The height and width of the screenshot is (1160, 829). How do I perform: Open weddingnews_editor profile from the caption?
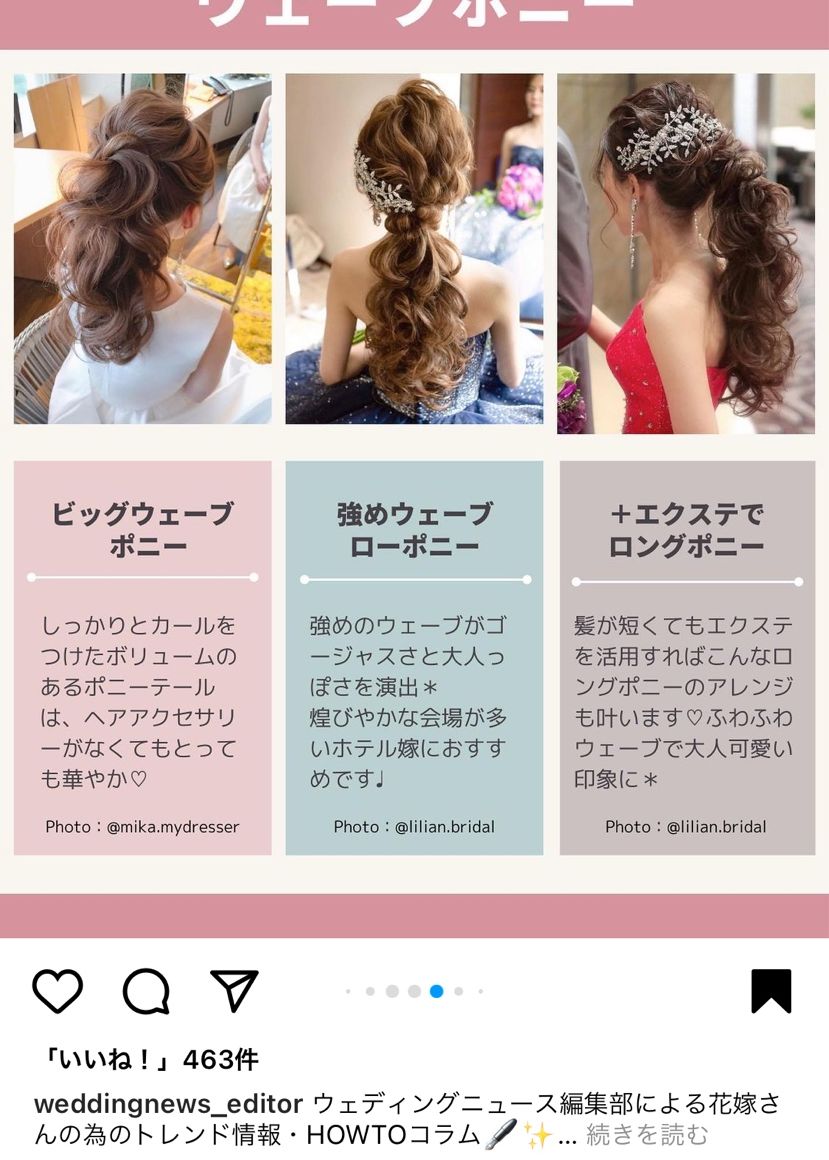(x=168, y=1105)
